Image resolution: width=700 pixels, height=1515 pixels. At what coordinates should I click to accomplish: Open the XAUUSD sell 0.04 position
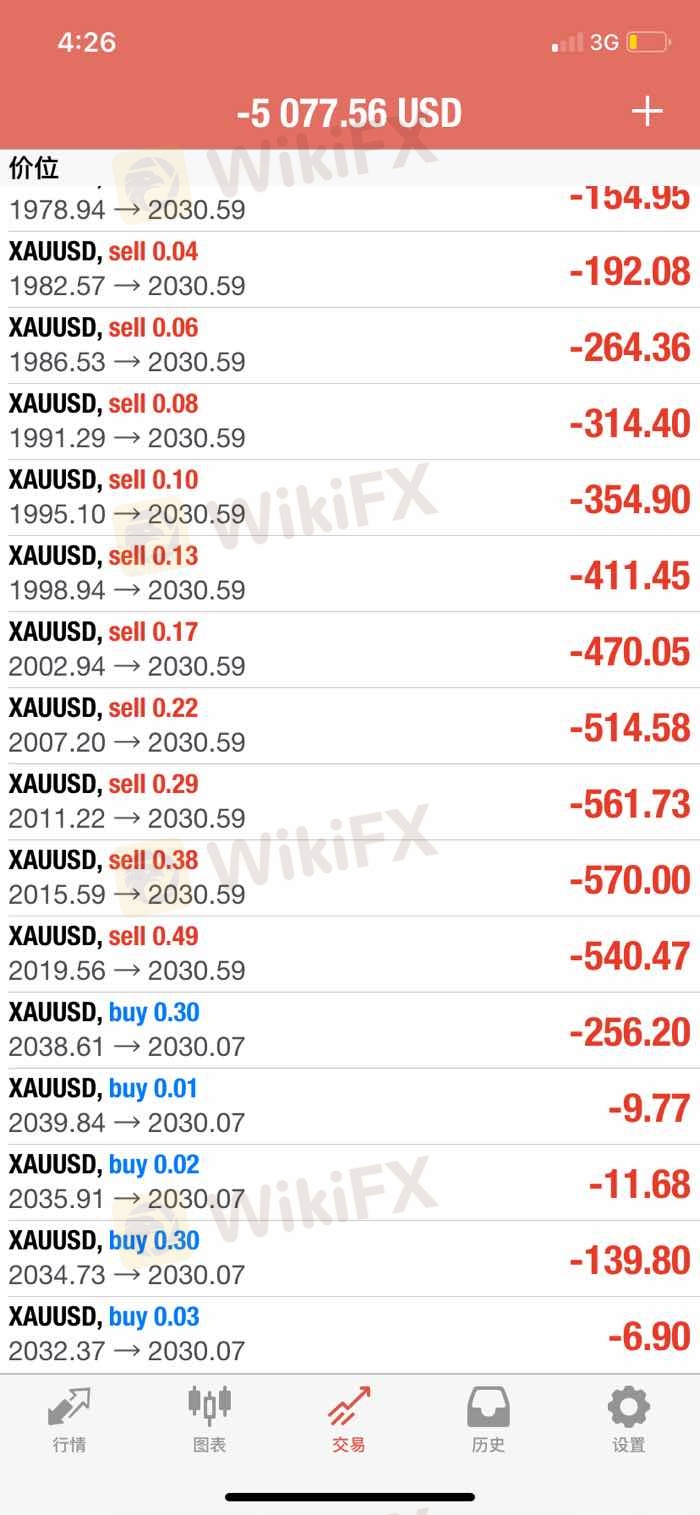tap(350, 270)
